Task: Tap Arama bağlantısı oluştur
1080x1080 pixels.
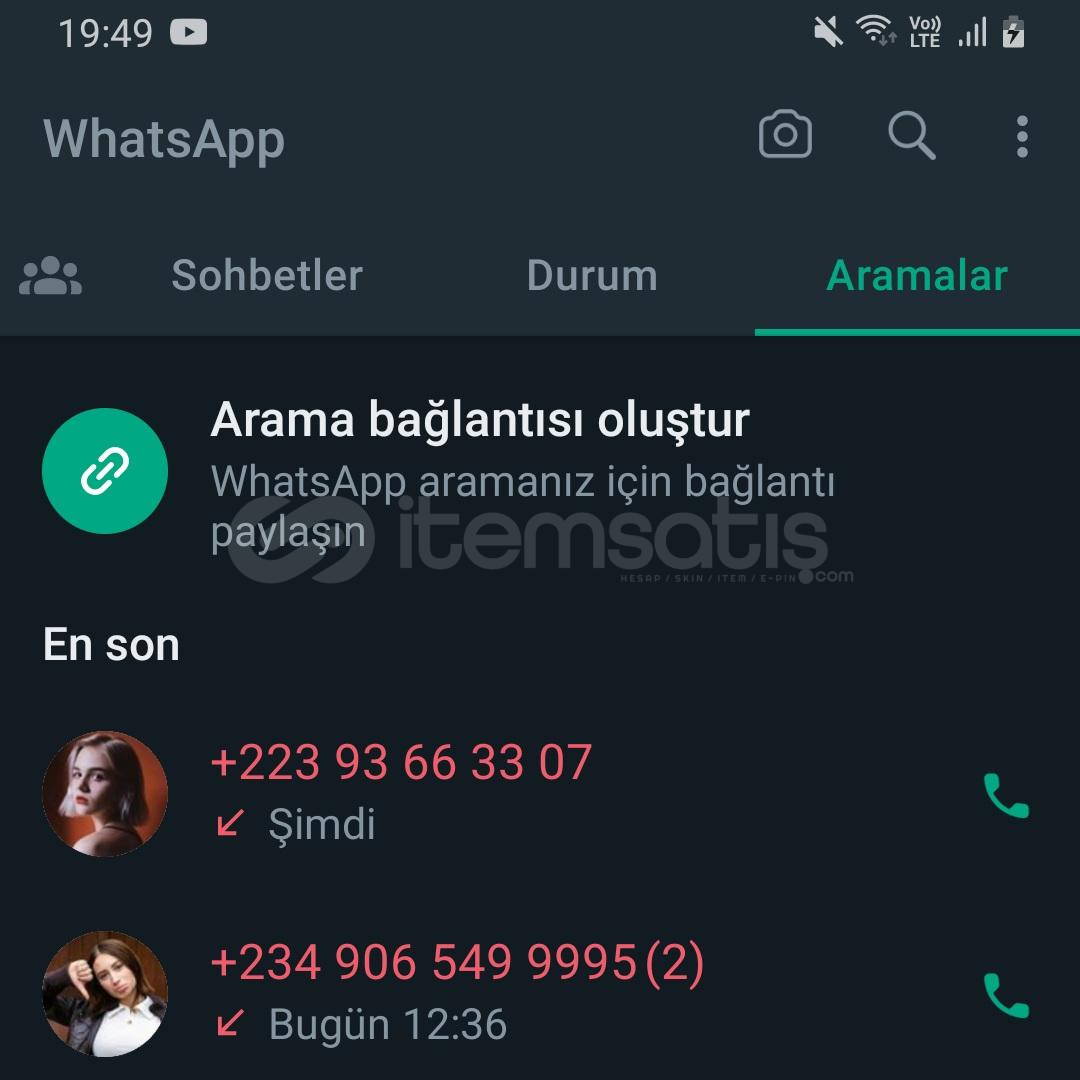Action: pyautogui.click(x=480, y=421)
